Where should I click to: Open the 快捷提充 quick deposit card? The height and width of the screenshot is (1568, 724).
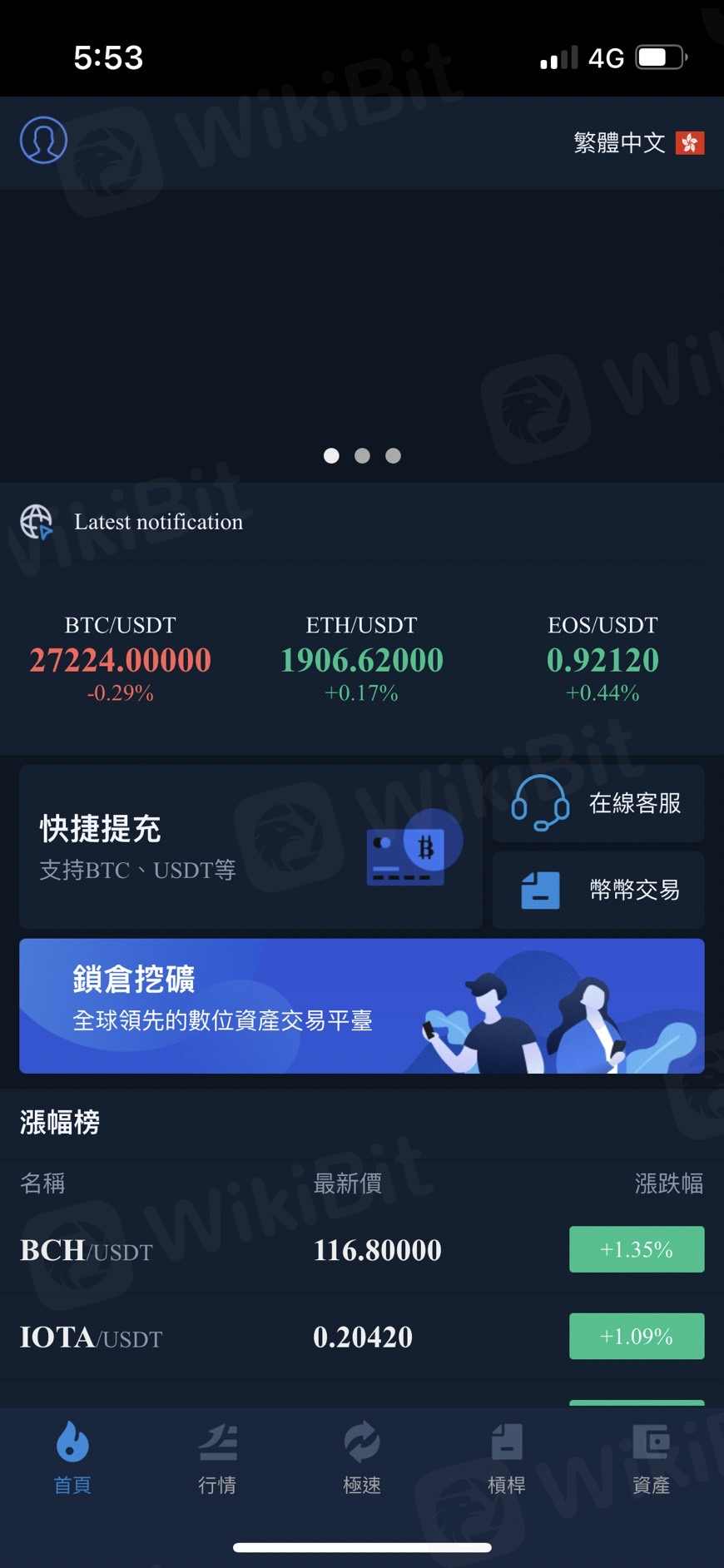[x=250, y=847]
